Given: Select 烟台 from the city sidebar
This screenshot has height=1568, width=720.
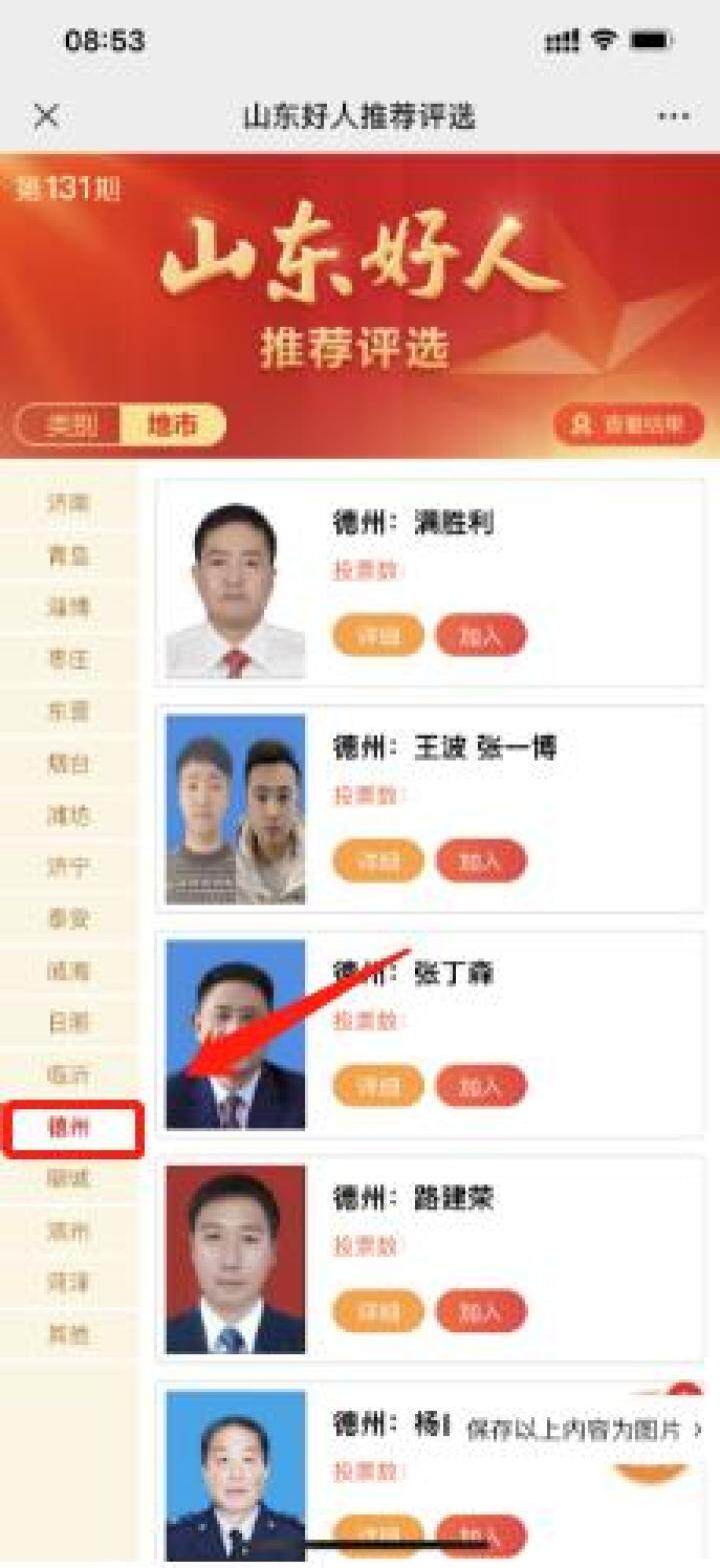Looking at the screenshot, I should coord(68,764).
